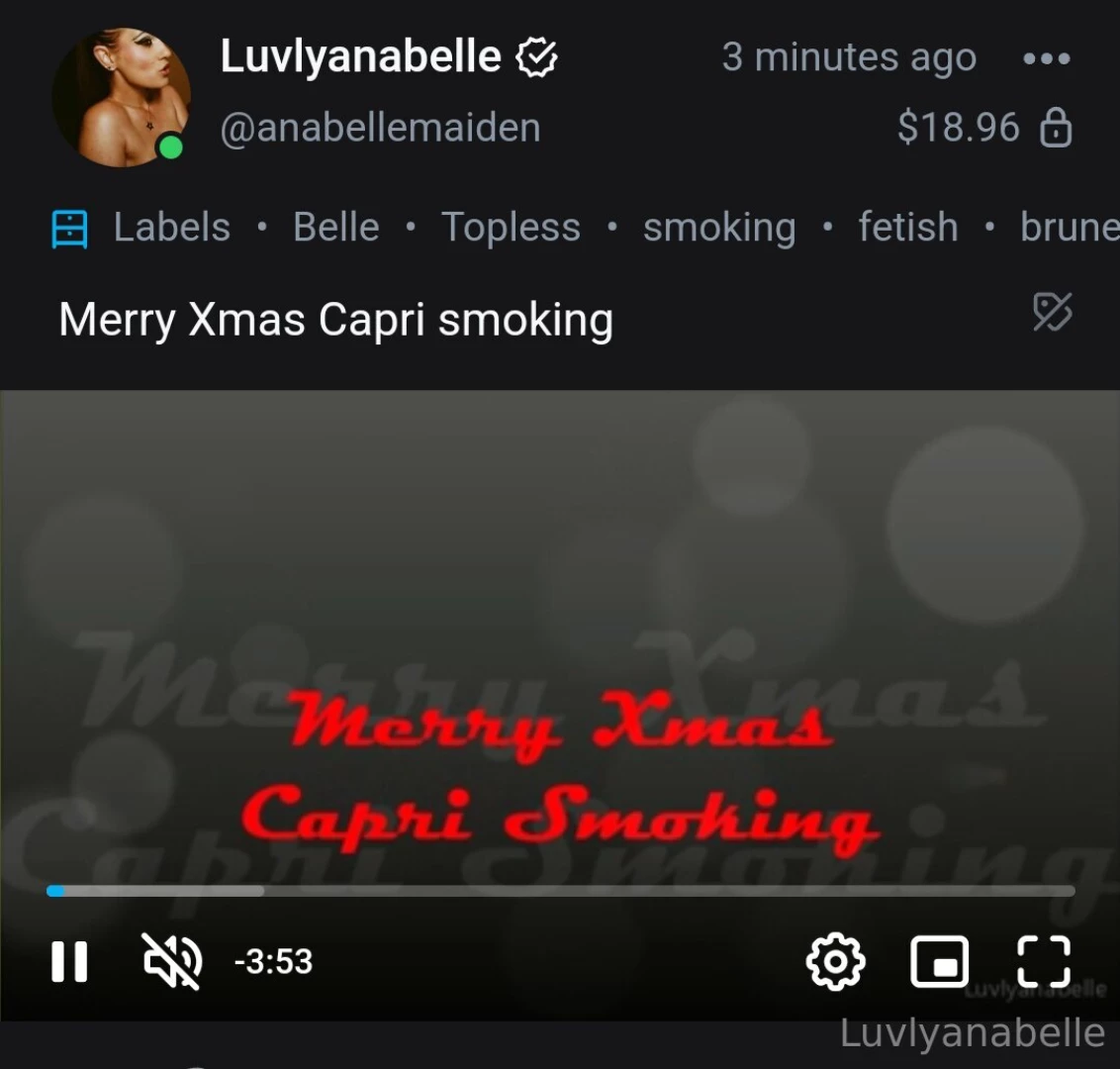Open Luvlyanabelle's profile picture
This screenshot has width=1120, height=1069.
coord(121,96)
